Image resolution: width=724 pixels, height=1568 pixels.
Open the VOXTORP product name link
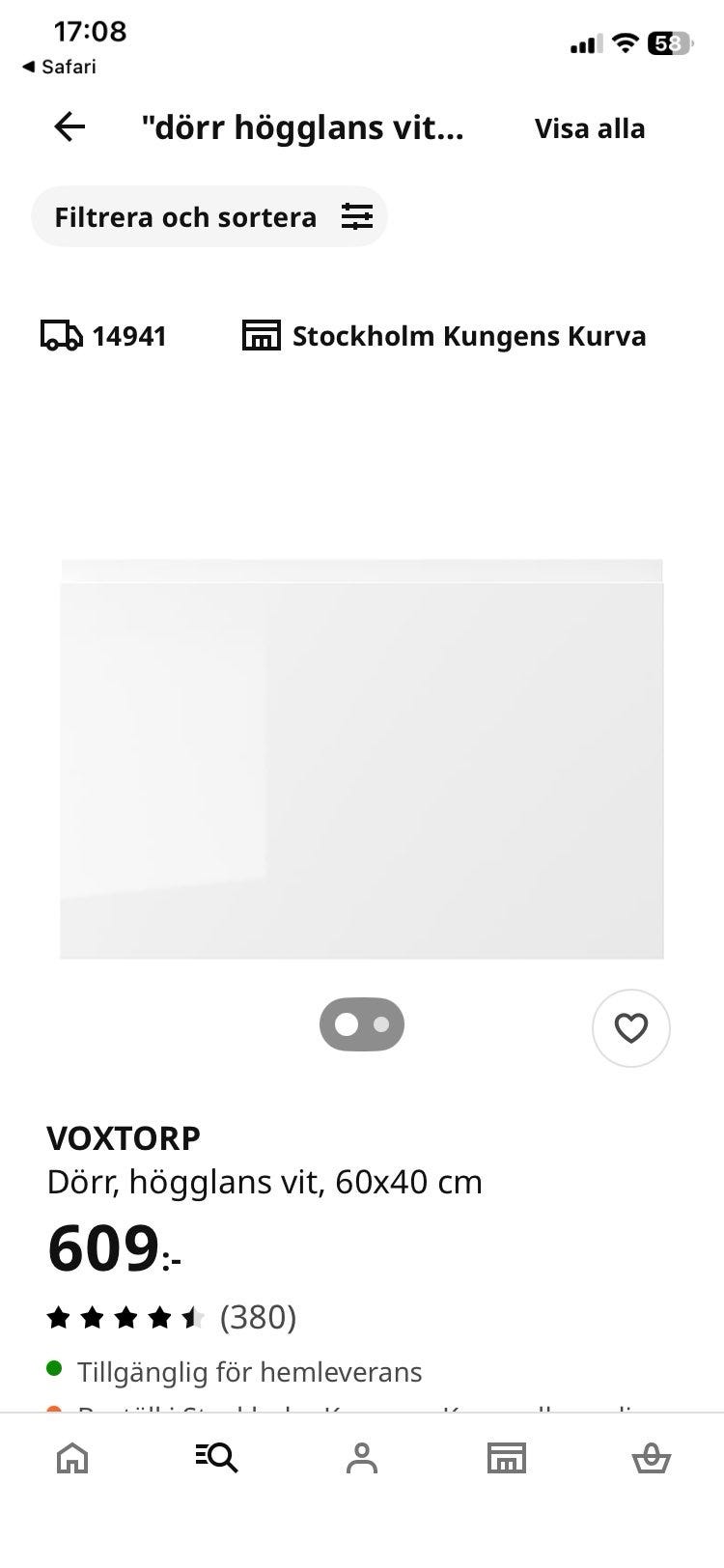tap(124, 1138)
